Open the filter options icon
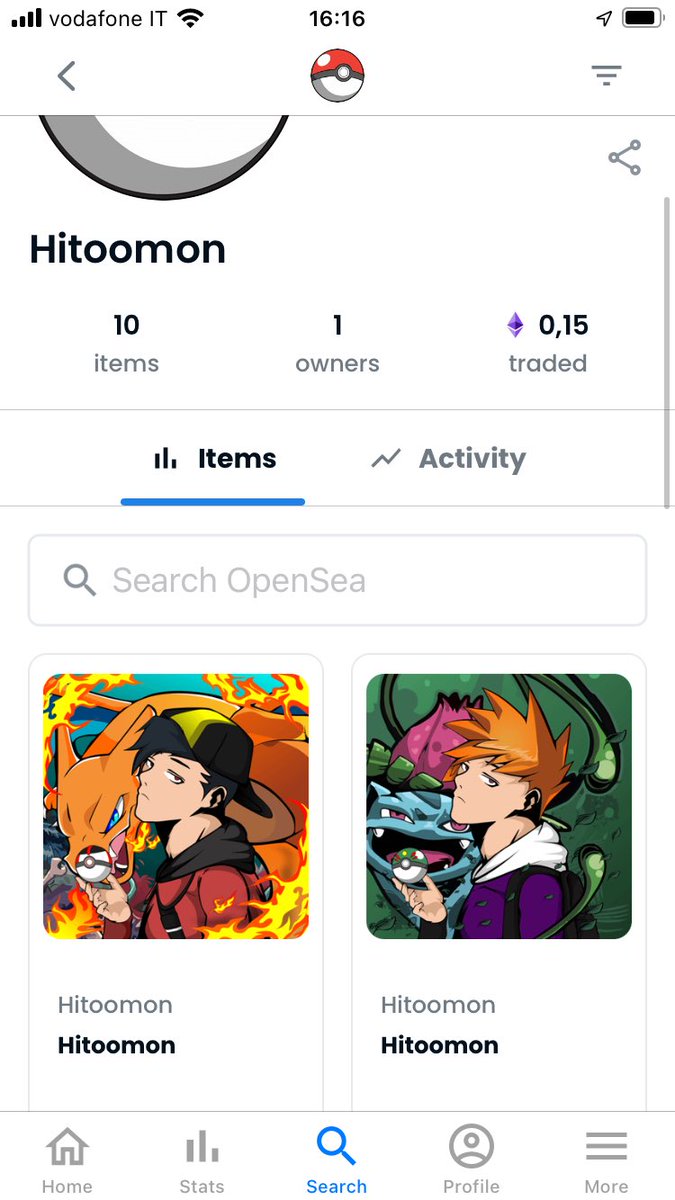The height and width of the screenshot is (1200, 675). 606,75
